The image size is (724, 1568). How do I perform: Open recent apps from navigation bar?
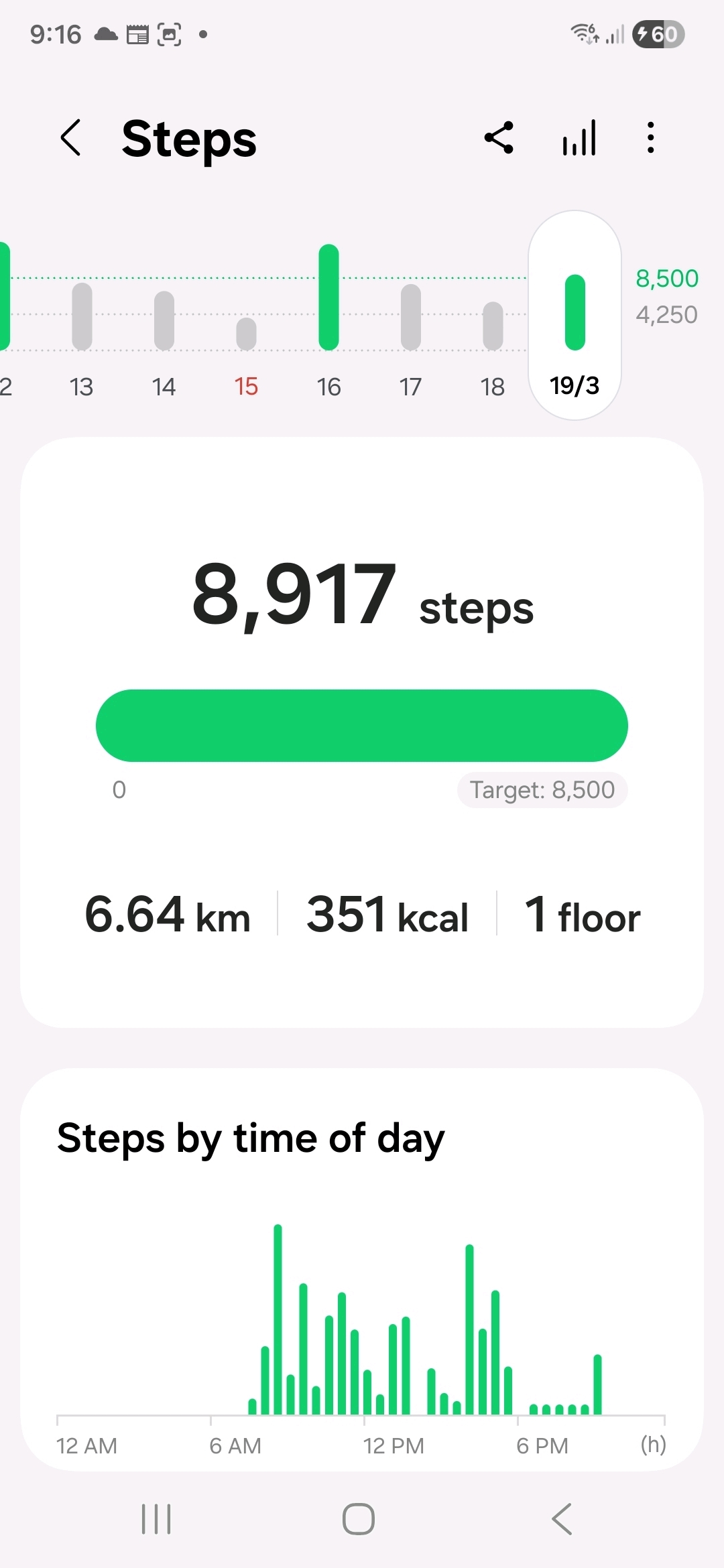click(x=156, y=1518)
